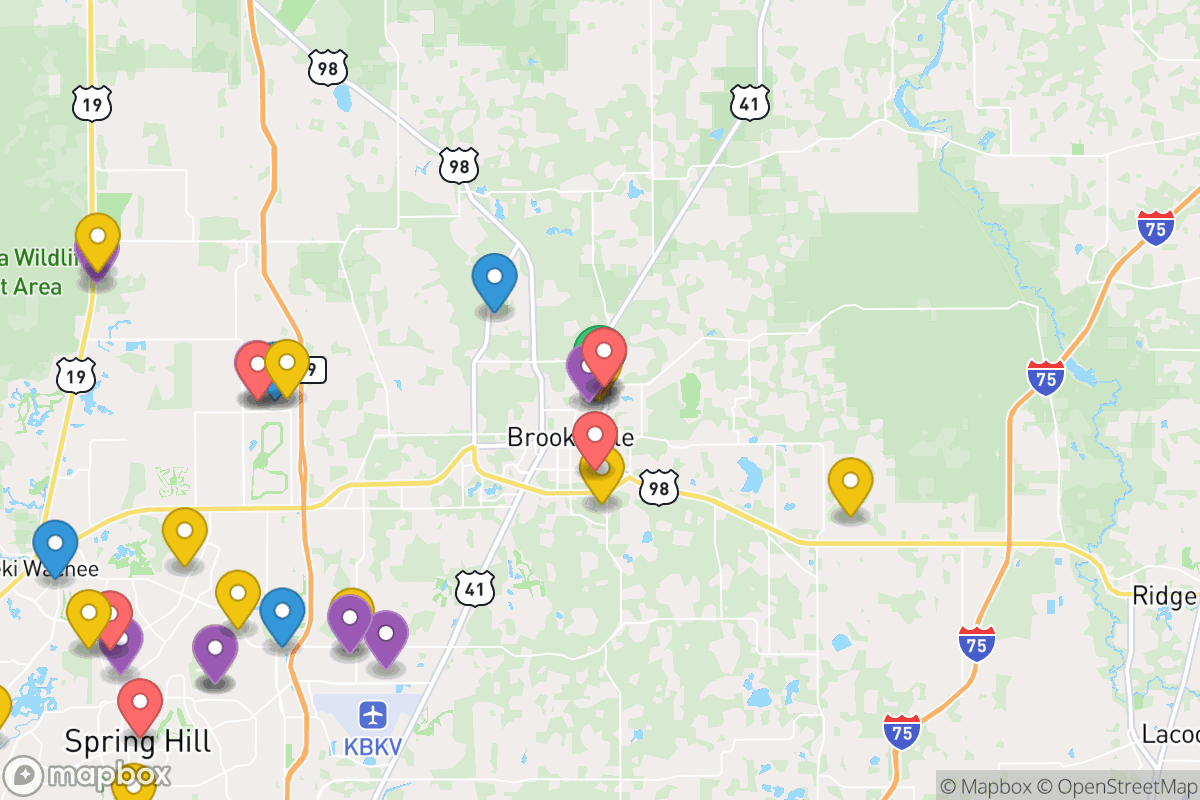Select the red pin above Spring Hill label

140,703
